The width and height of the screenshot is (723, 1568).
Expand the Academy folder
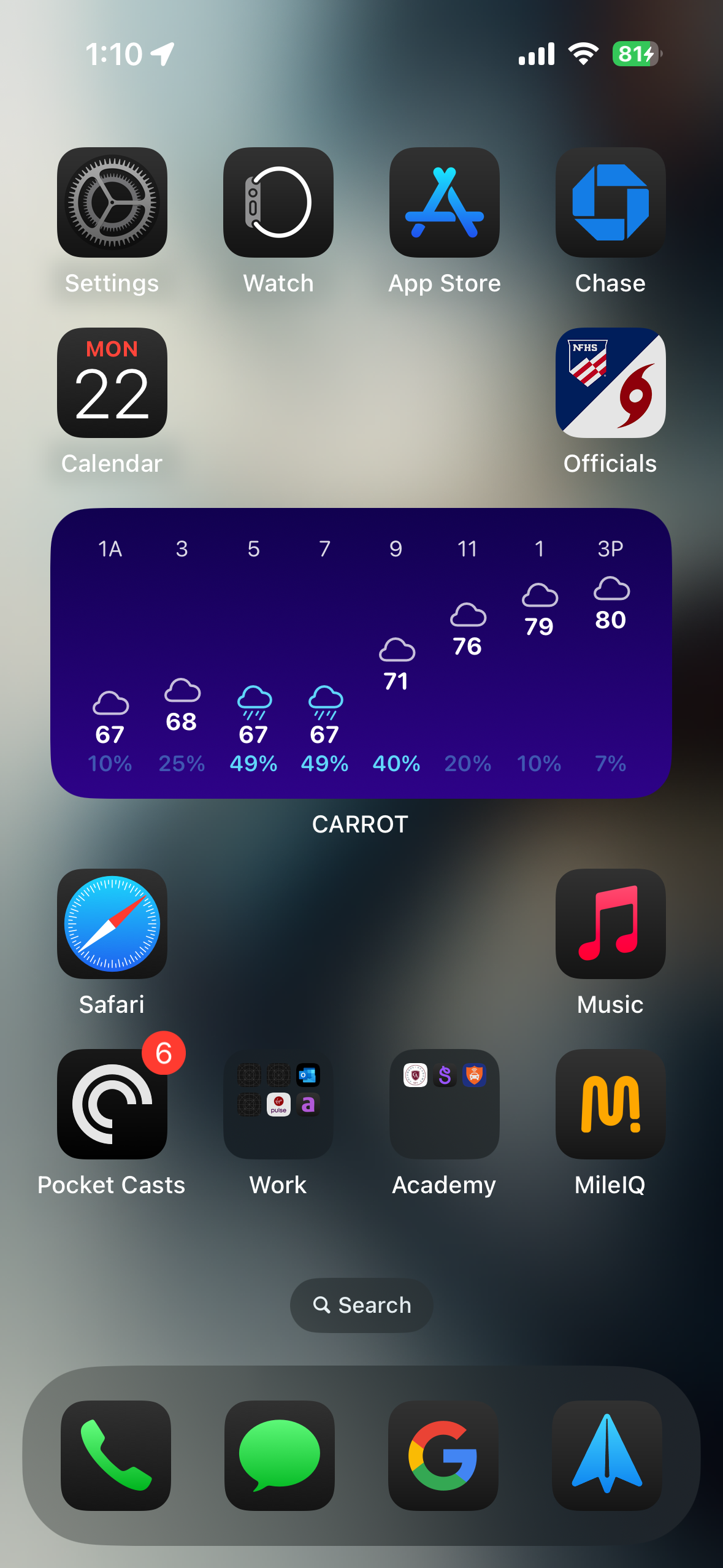445,1104
